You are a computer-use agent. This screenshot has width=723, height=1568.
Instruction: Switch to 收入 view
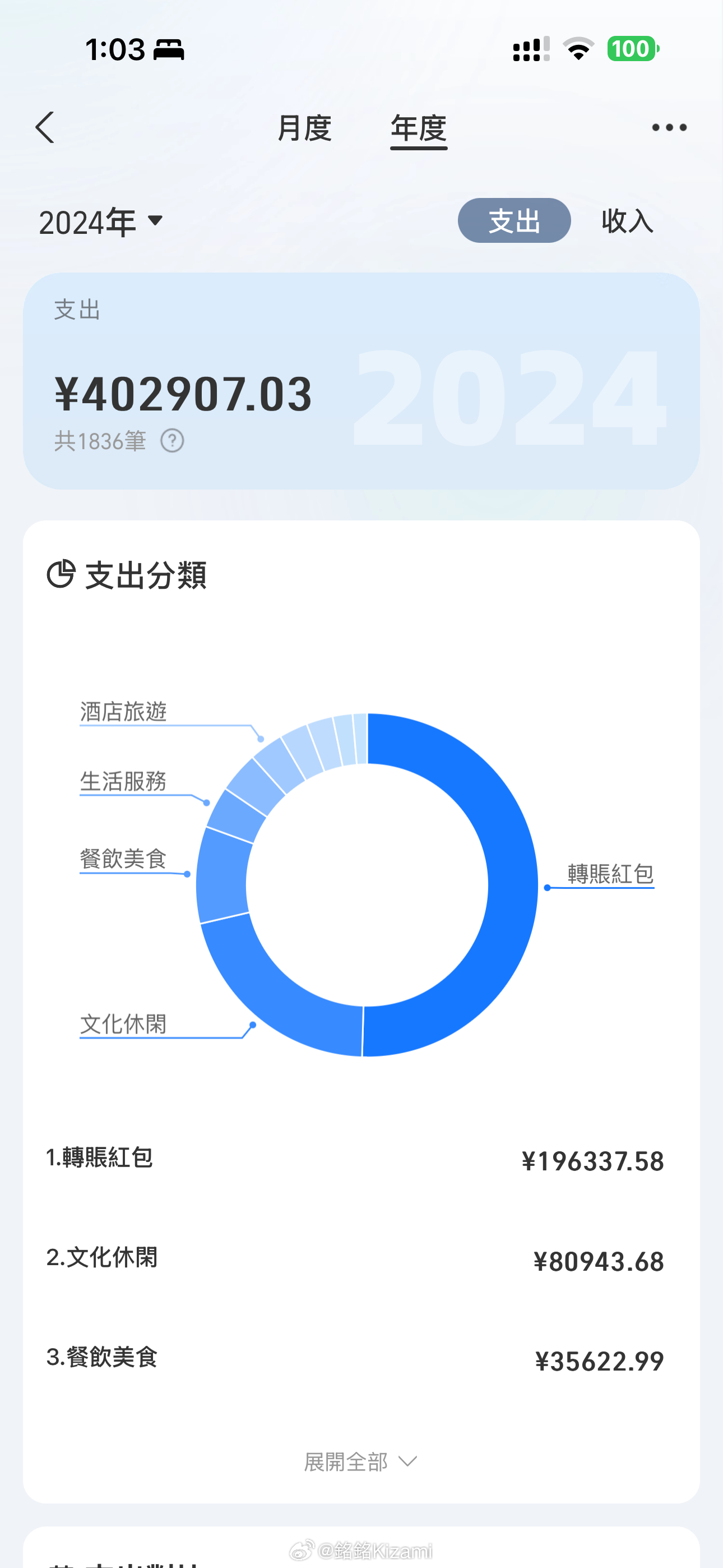pyautogui.click(x=628, y=220)
